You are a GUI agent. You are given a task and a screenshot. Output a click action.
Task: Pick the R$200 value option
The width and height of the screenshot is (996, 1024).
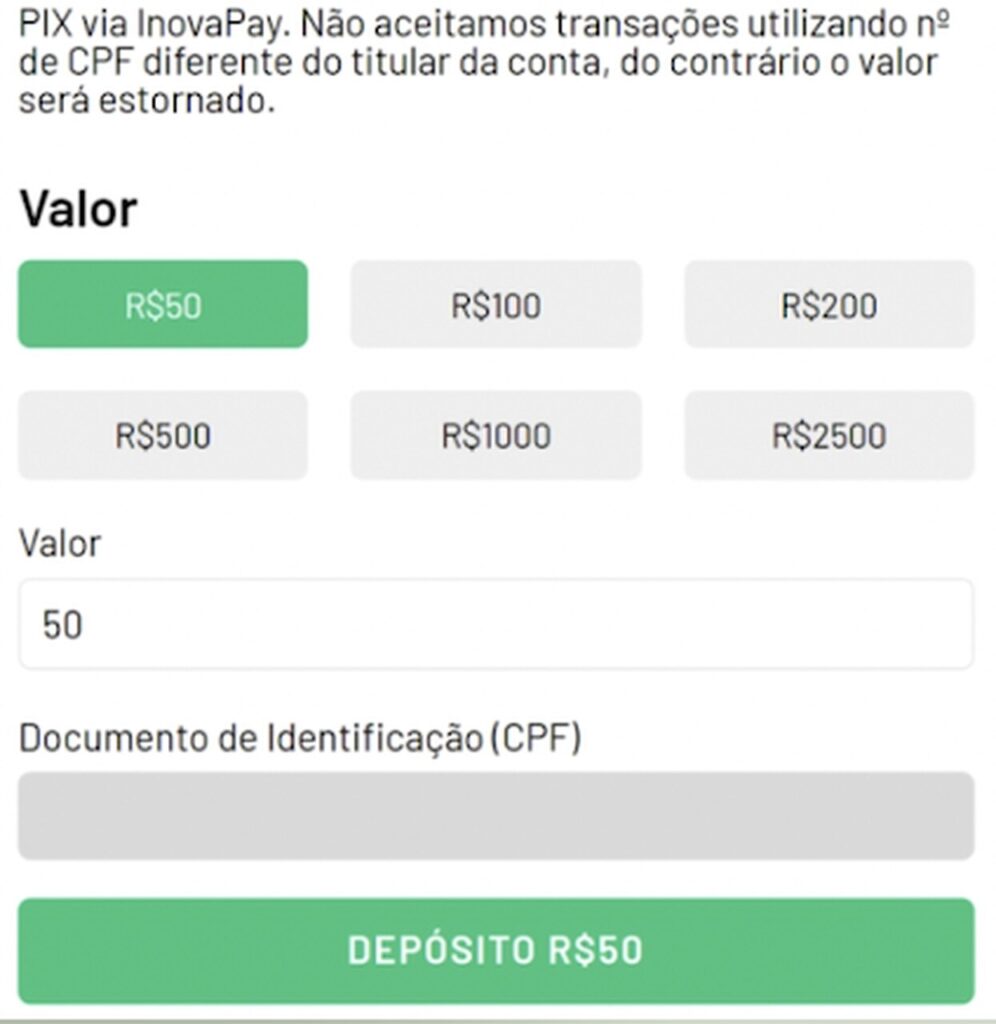click(x=829, y=305)
